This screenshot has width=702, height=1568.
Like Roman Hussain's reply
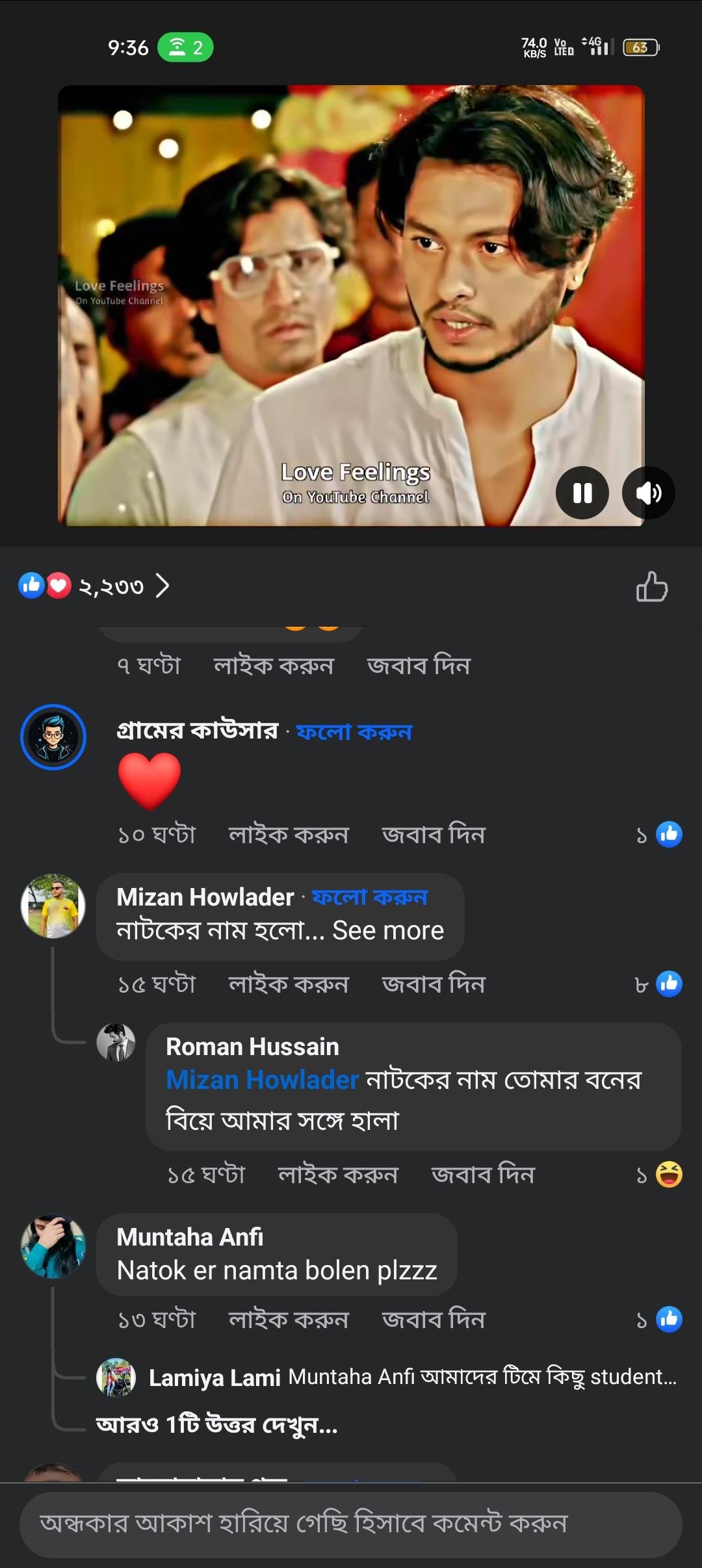337,1175
